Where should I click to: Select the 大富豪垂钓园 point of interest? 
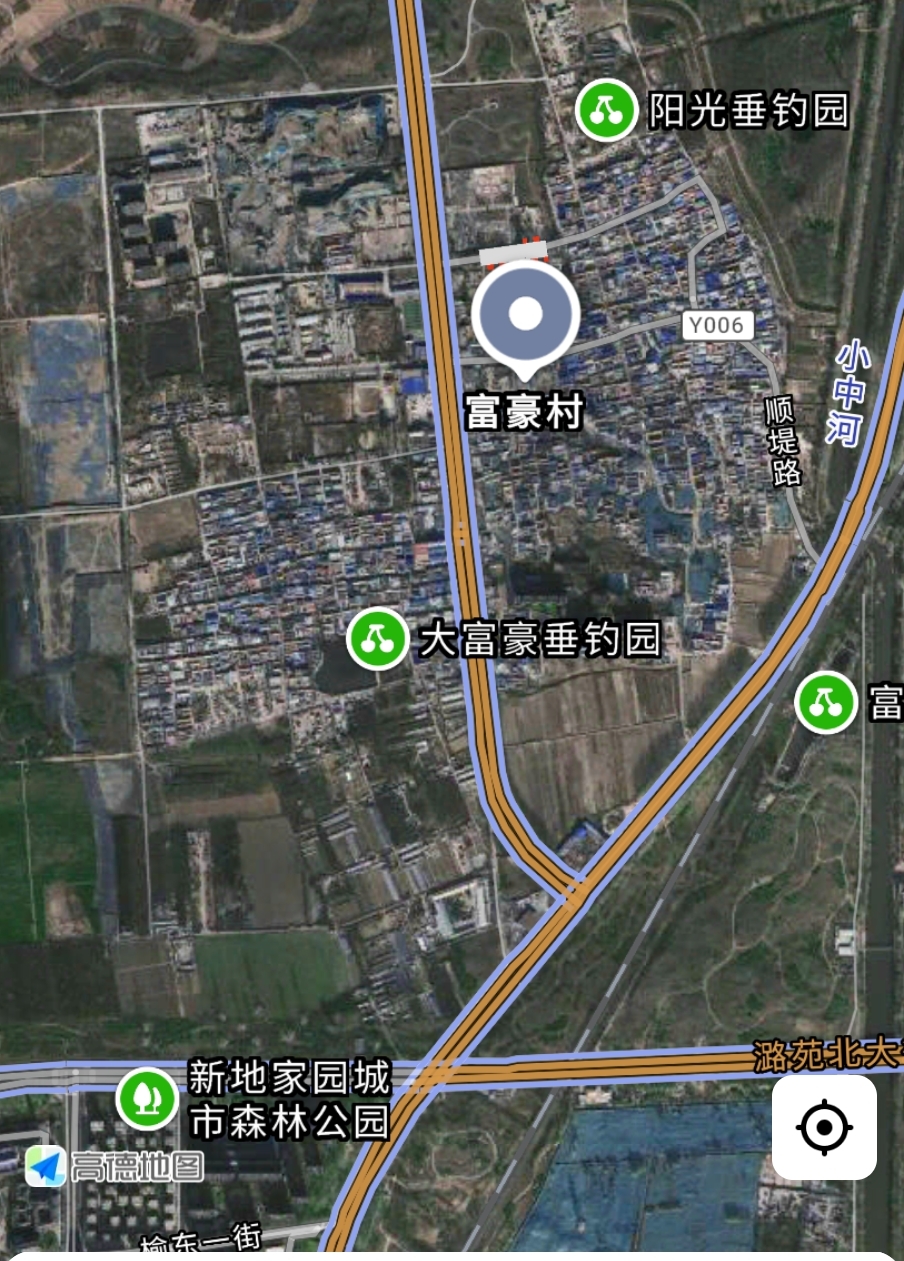pyautogui.click(x=377, y=638)
